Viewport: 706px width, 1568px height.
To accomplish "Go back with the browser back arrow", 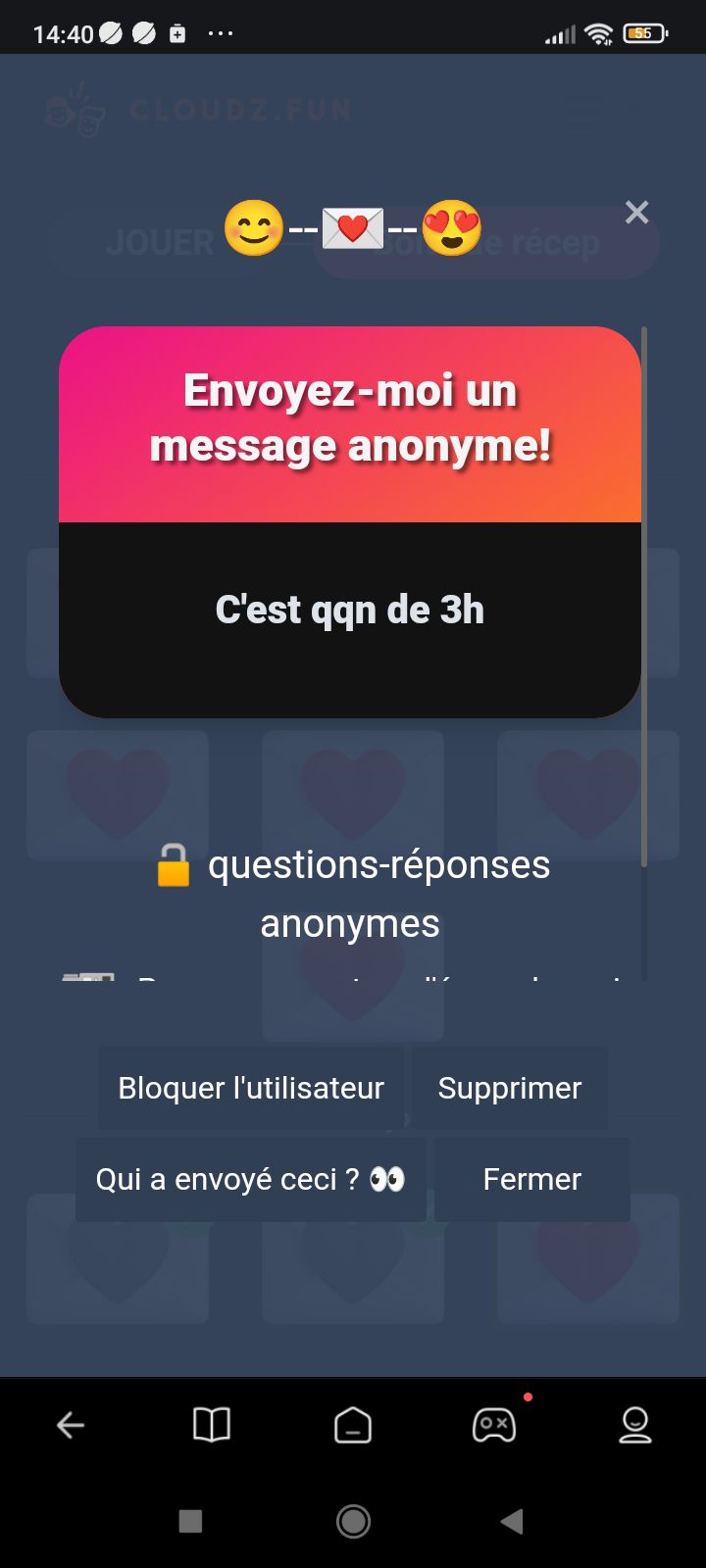I will pyautogui.click(x=71, y=1425).
